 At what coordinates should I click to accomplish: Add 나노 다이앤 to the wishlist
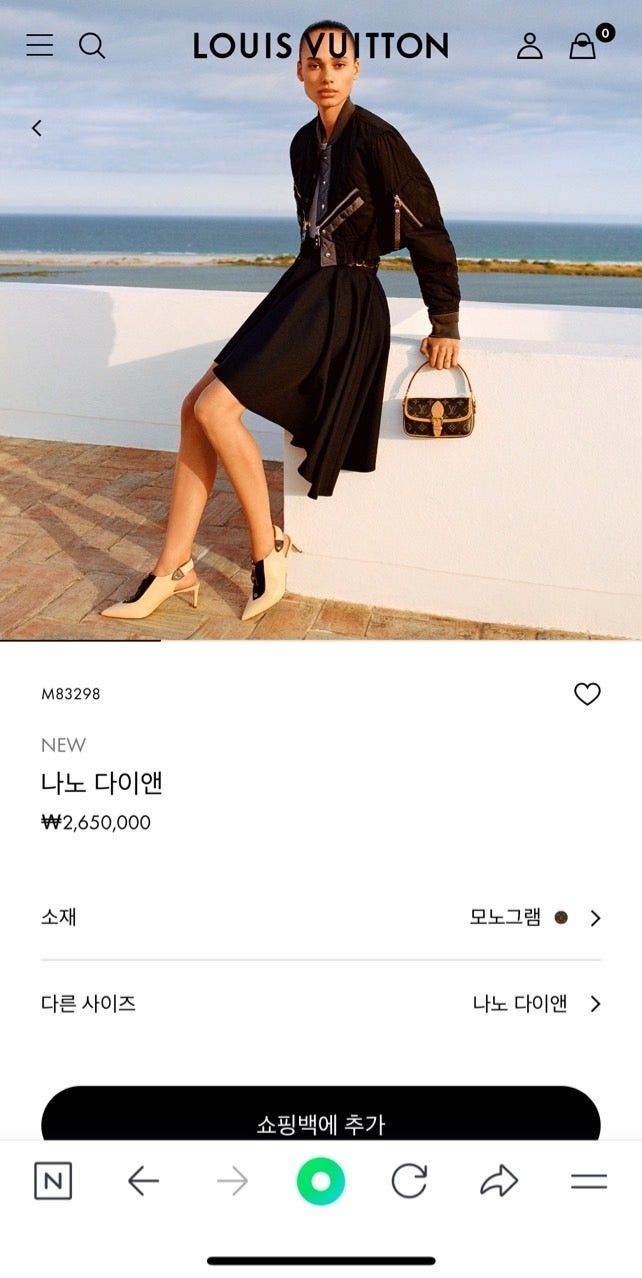tap(587, 694)
